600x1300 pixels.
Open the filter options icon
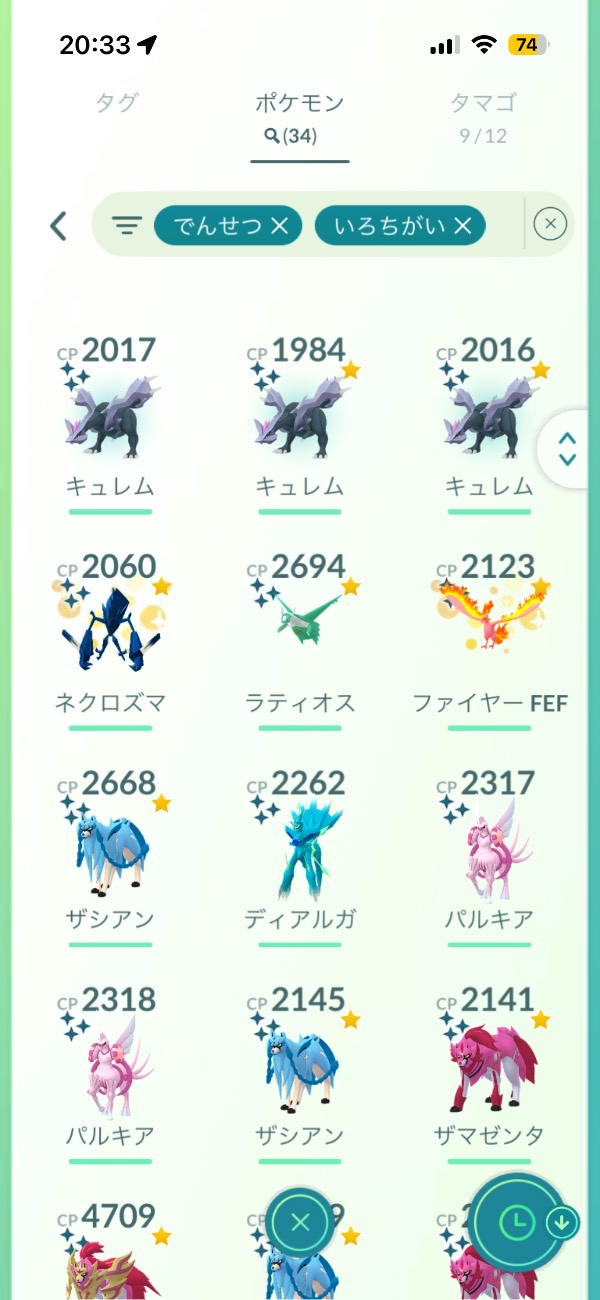coord(126,226)
